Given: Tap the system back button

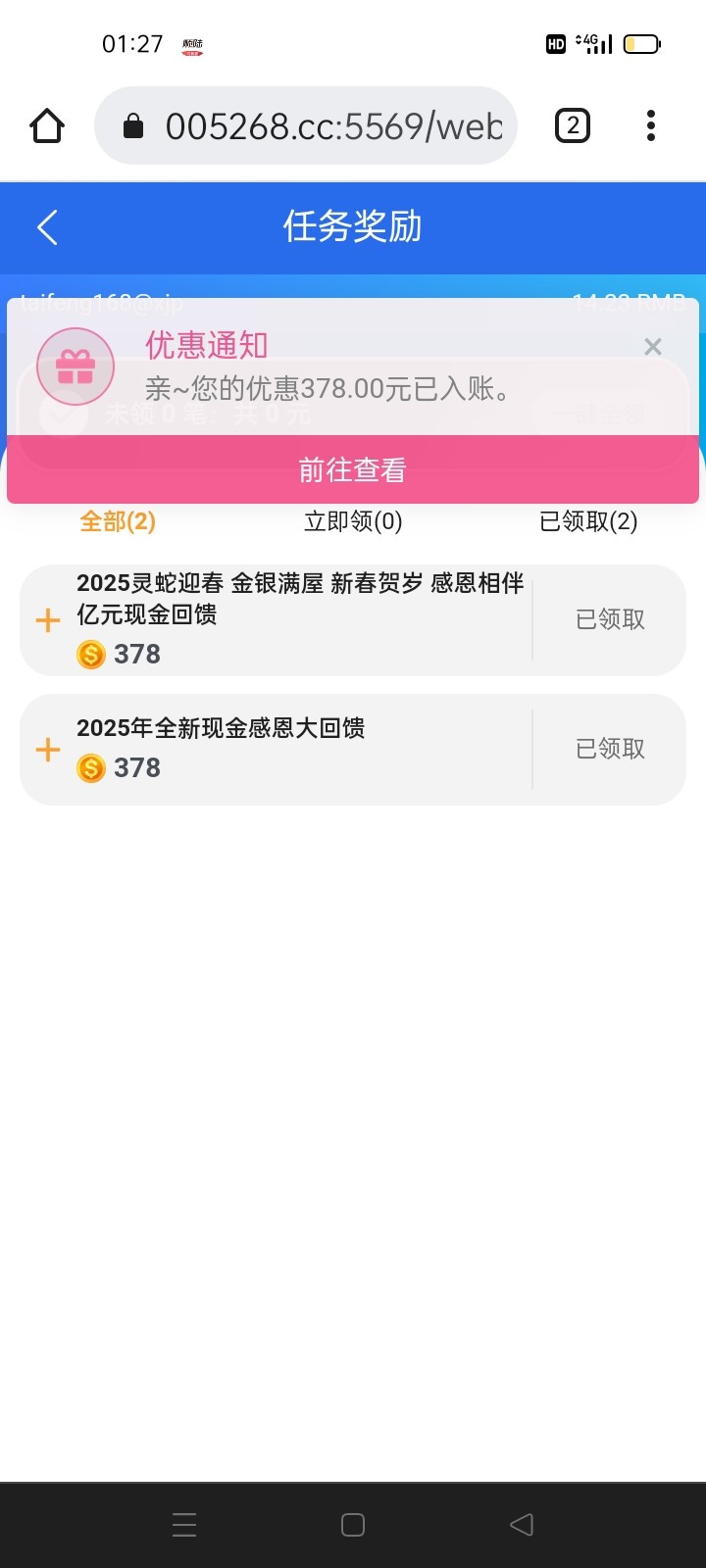Looking at the screenshot, I should pyautogui.click(x=522, y=1525).
